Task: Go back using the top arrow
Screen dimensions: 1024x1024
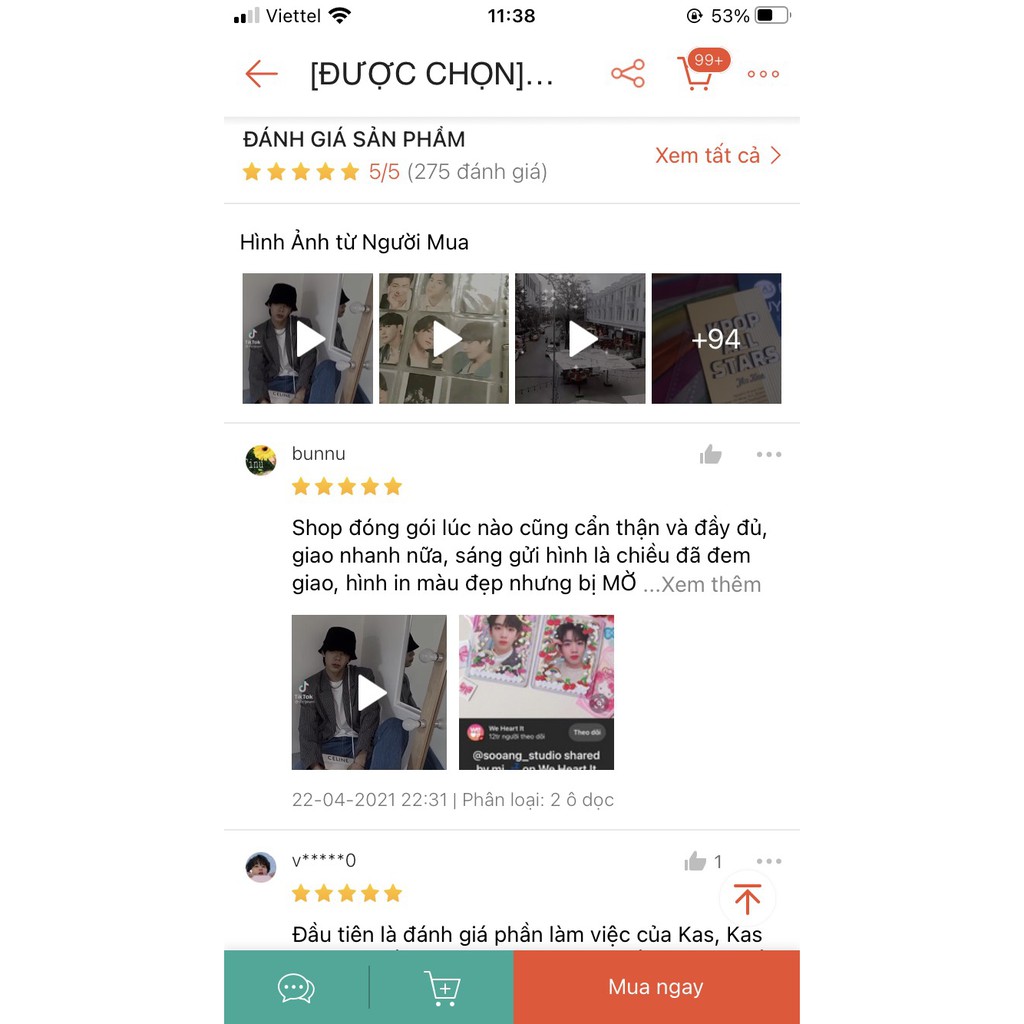Action: [261, 74]
